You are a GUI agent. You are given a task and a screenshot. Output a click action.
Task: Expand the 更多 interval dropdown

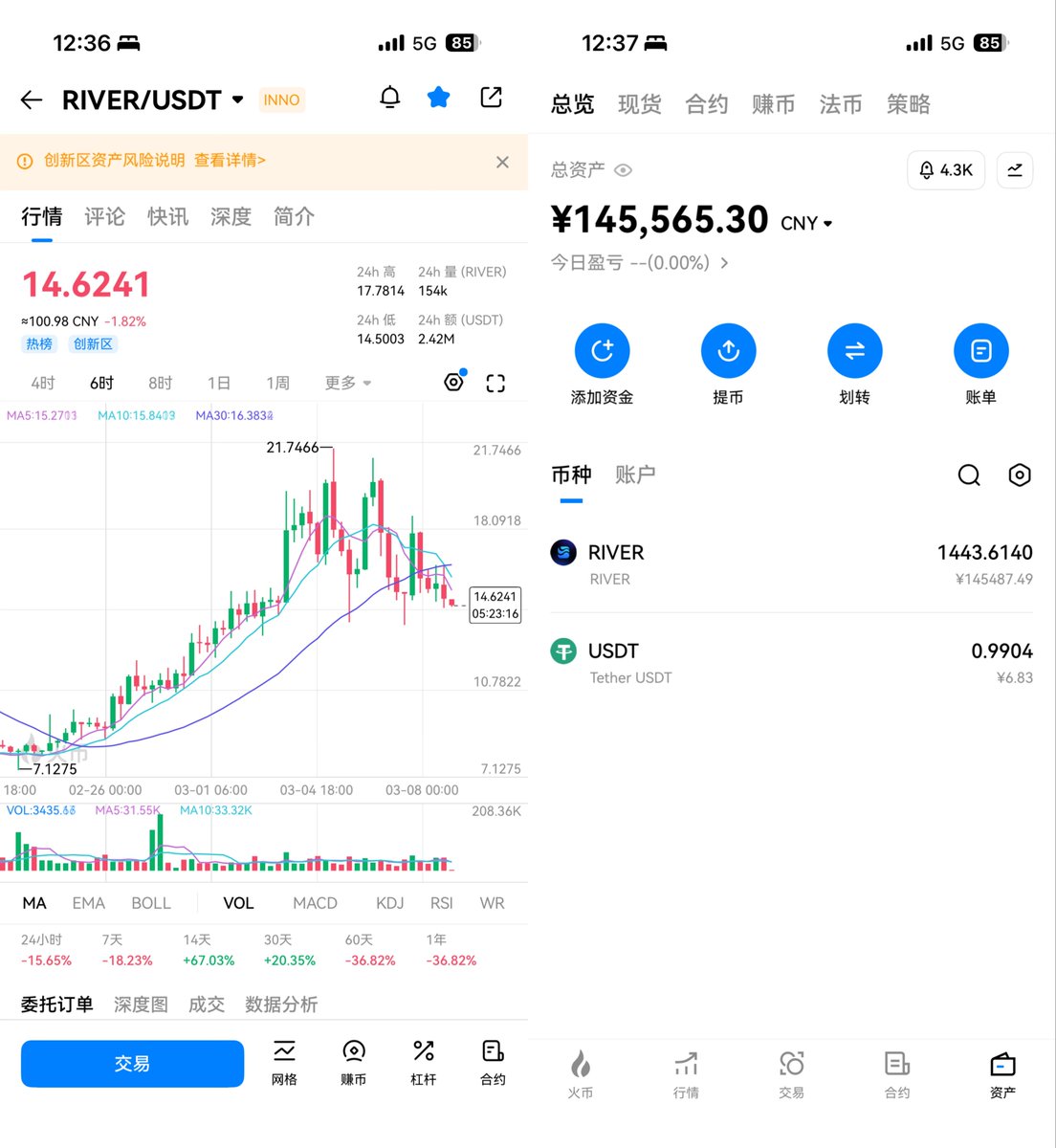coord(347,384)
